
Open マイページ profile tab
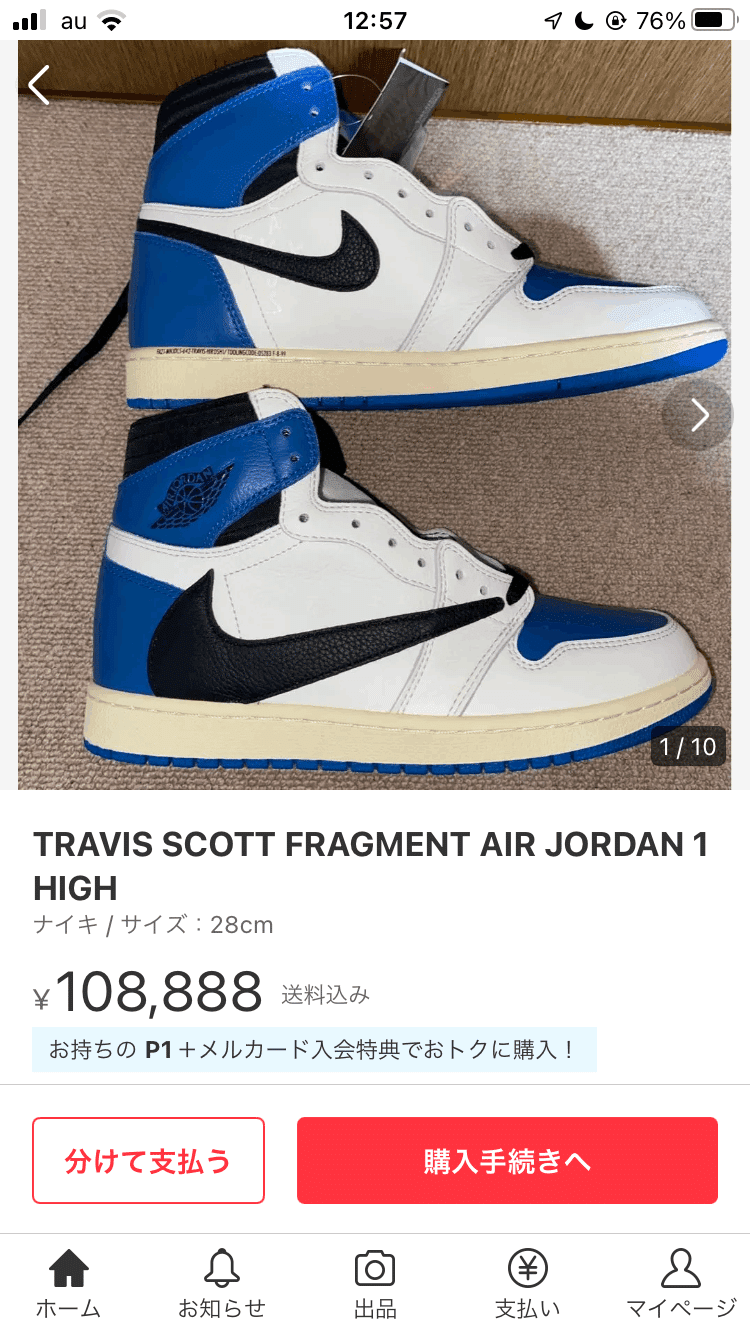tap(681, 1284)
